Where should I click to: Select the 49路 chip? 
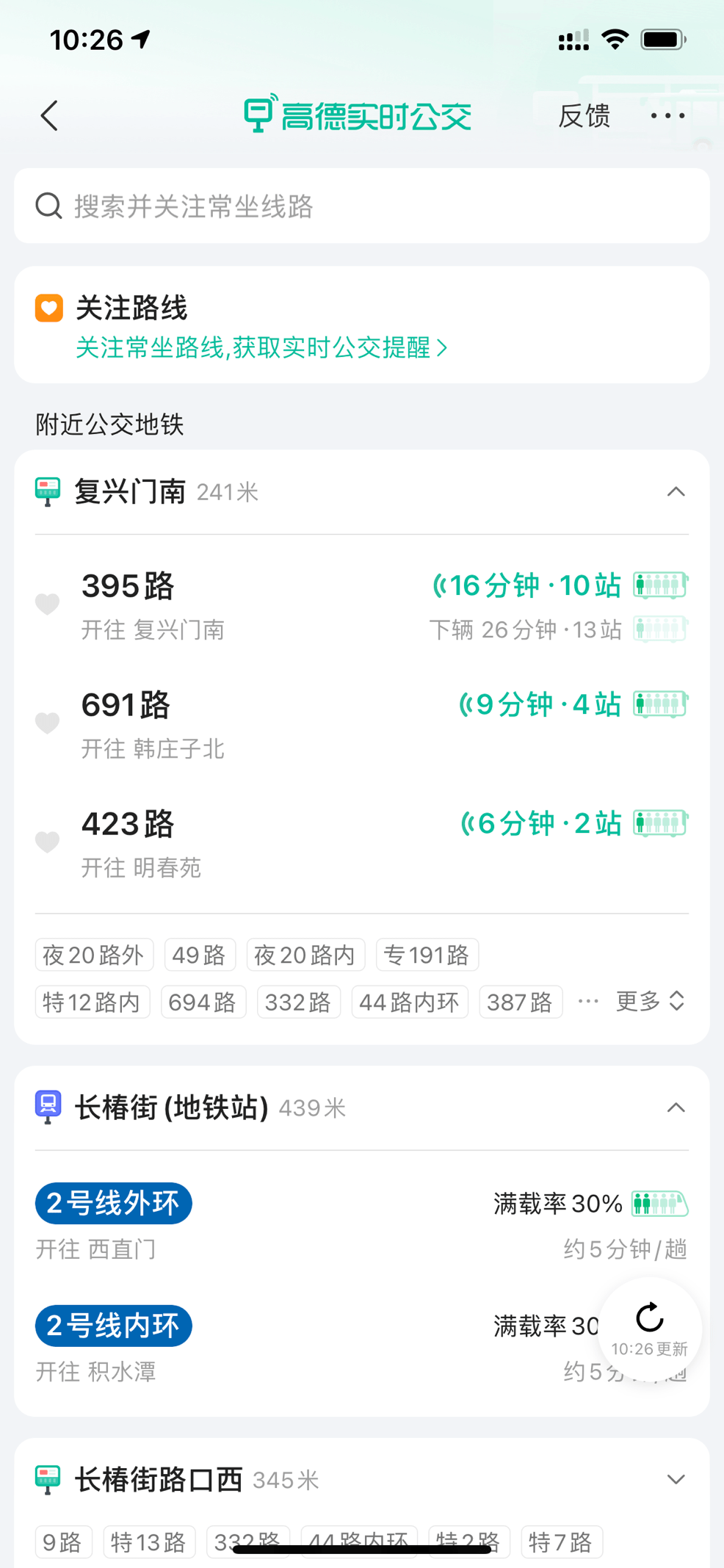199,955
